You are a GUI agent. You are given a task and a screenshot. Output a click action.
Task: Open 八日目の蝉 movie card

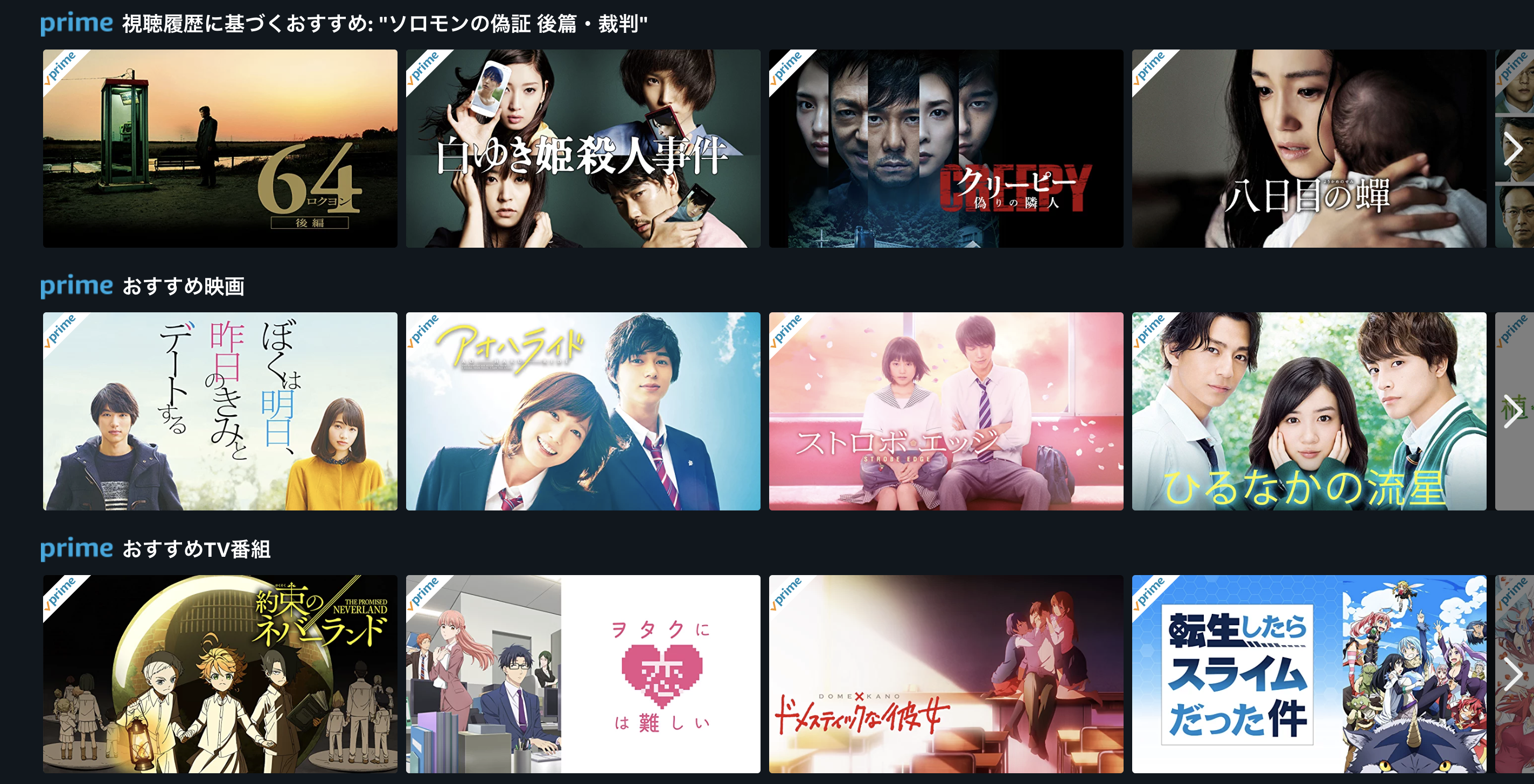[1308, 148]
